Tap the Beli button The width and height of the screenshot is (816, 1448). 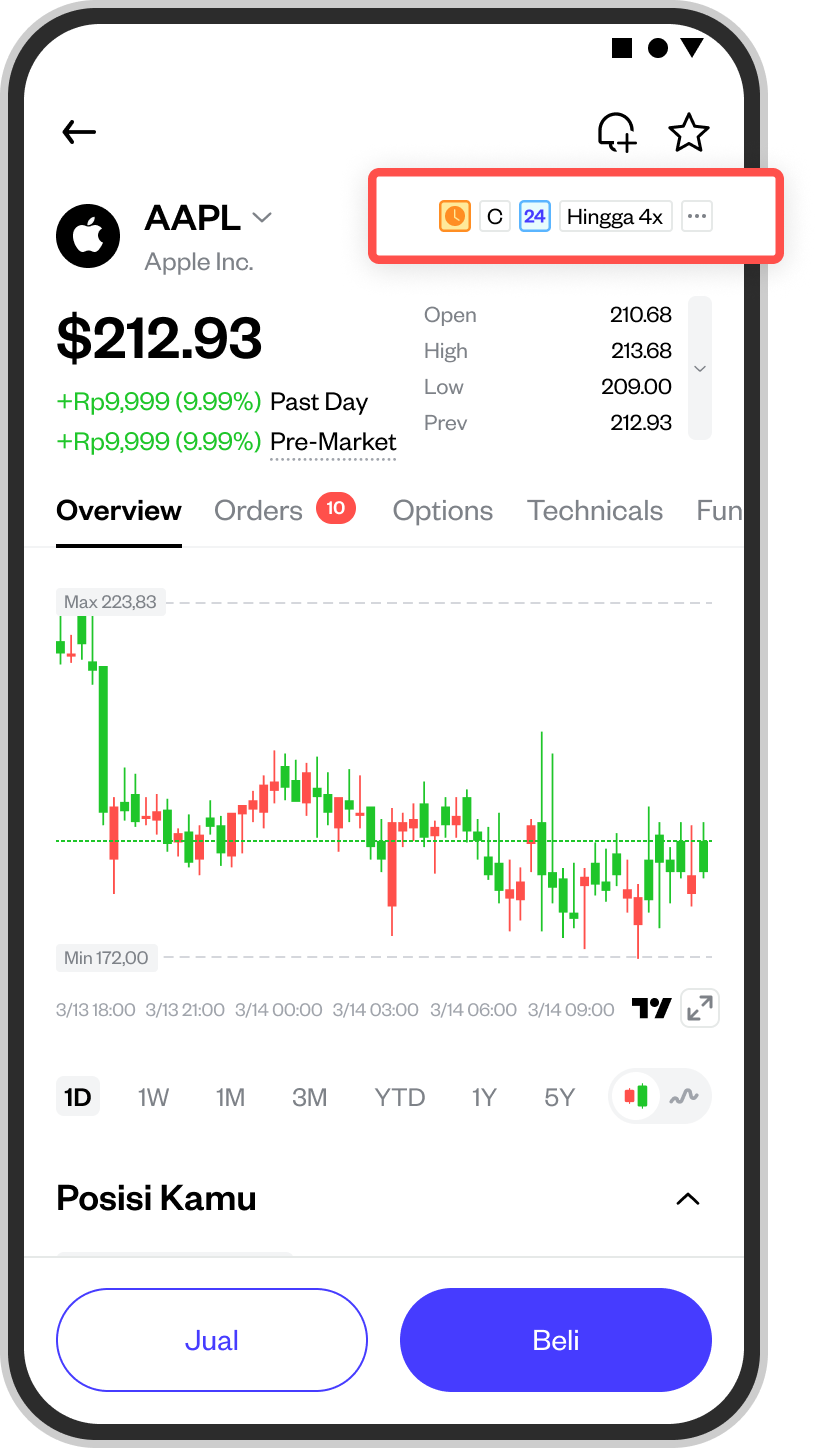tap(556, 1340)
